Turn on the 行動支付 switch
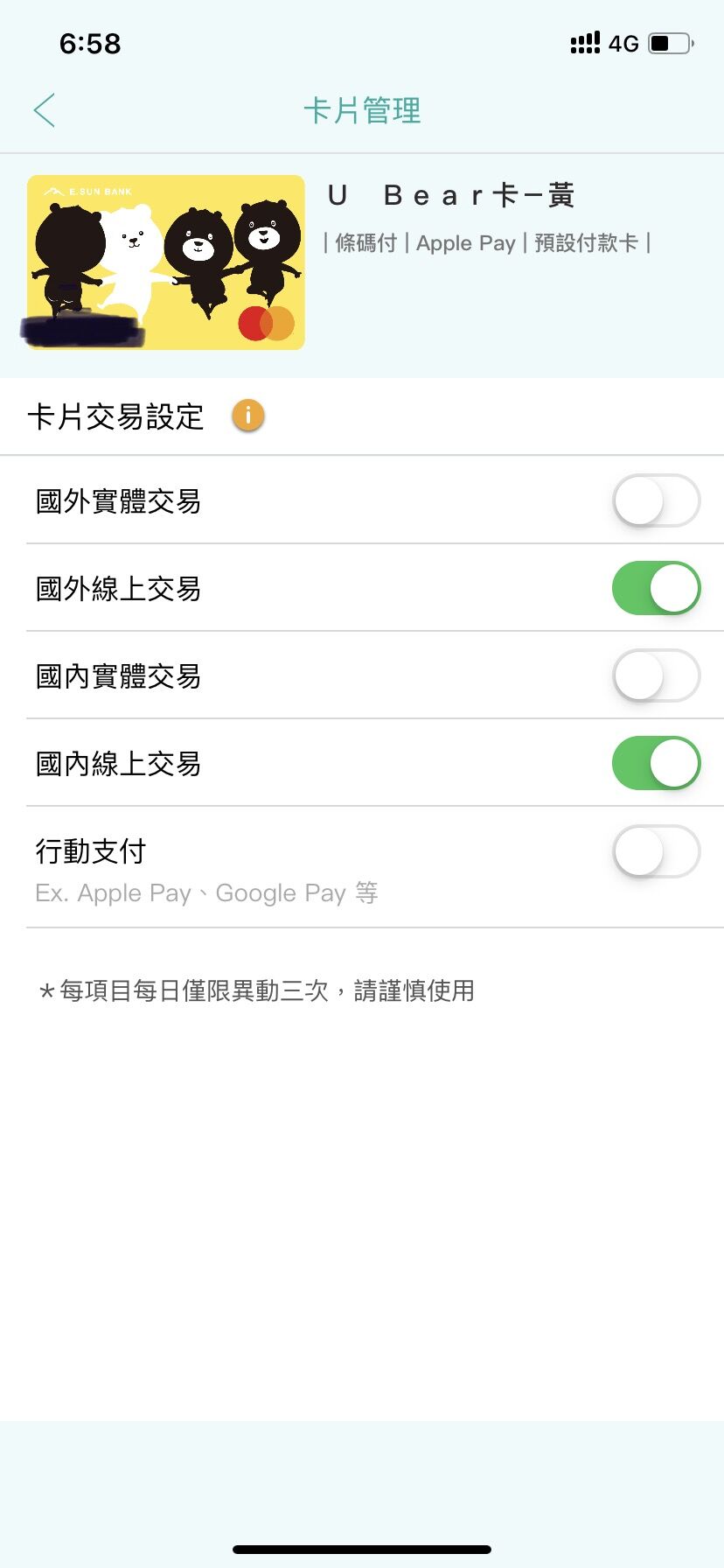 [x=656, y=851]
